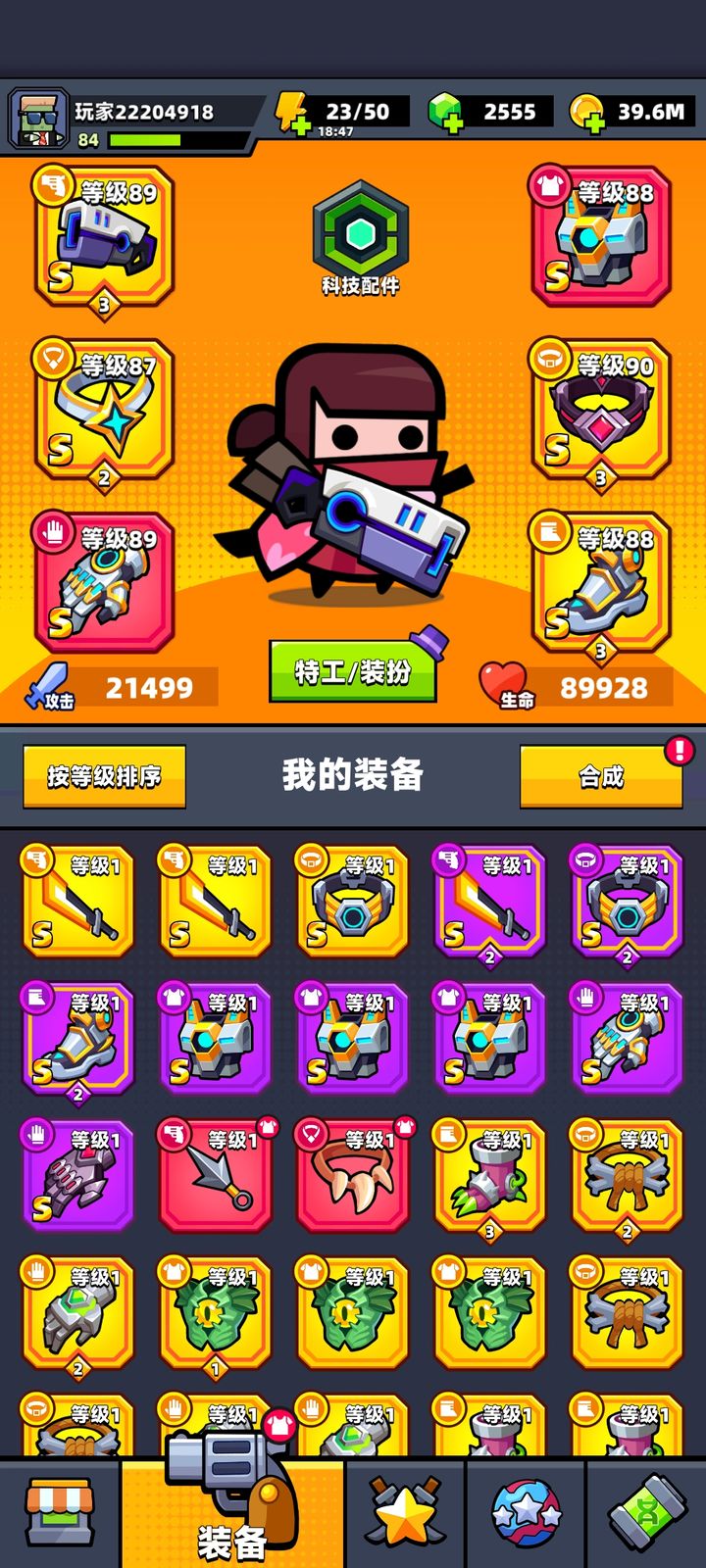View the equipped level 89 gloves

pos(104,583)
